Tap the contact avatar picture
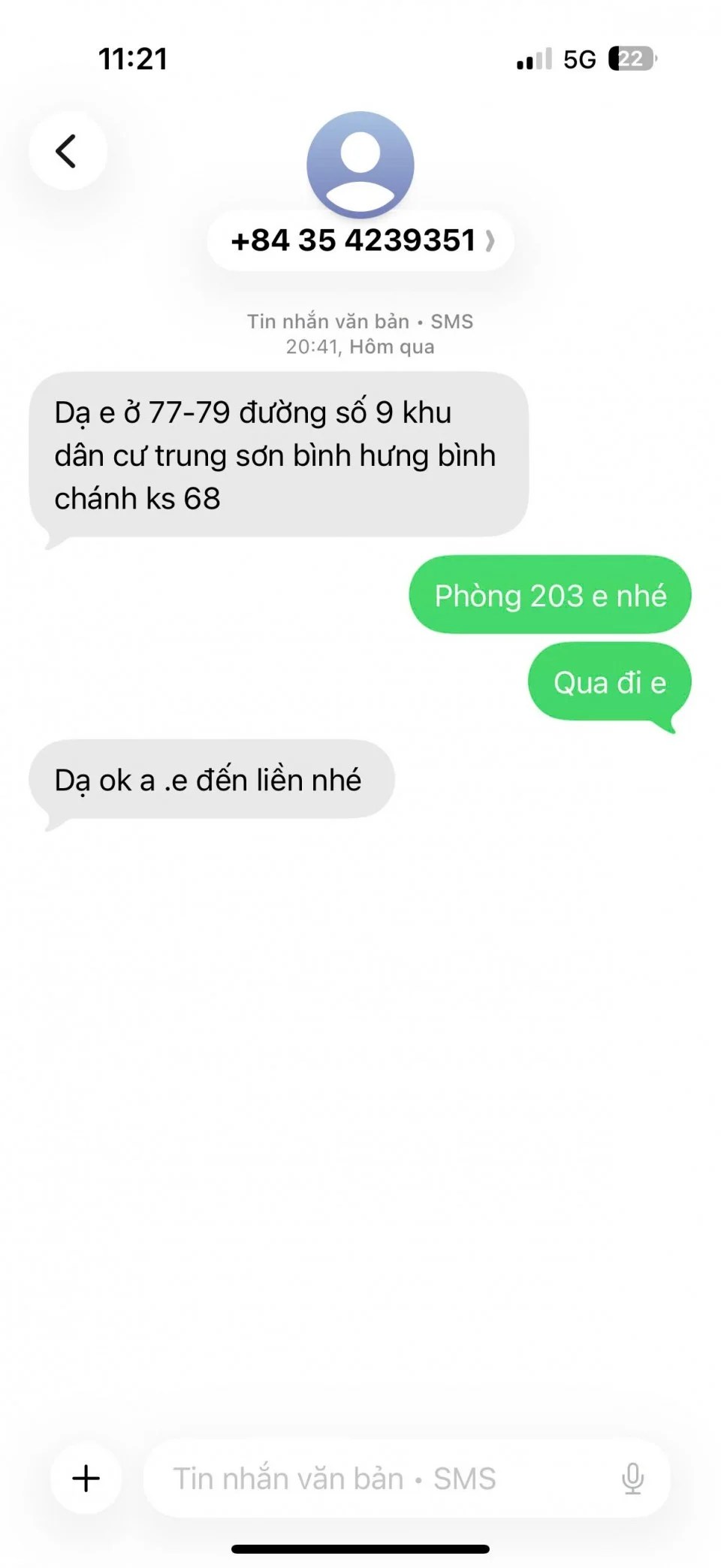 (360, 164)
